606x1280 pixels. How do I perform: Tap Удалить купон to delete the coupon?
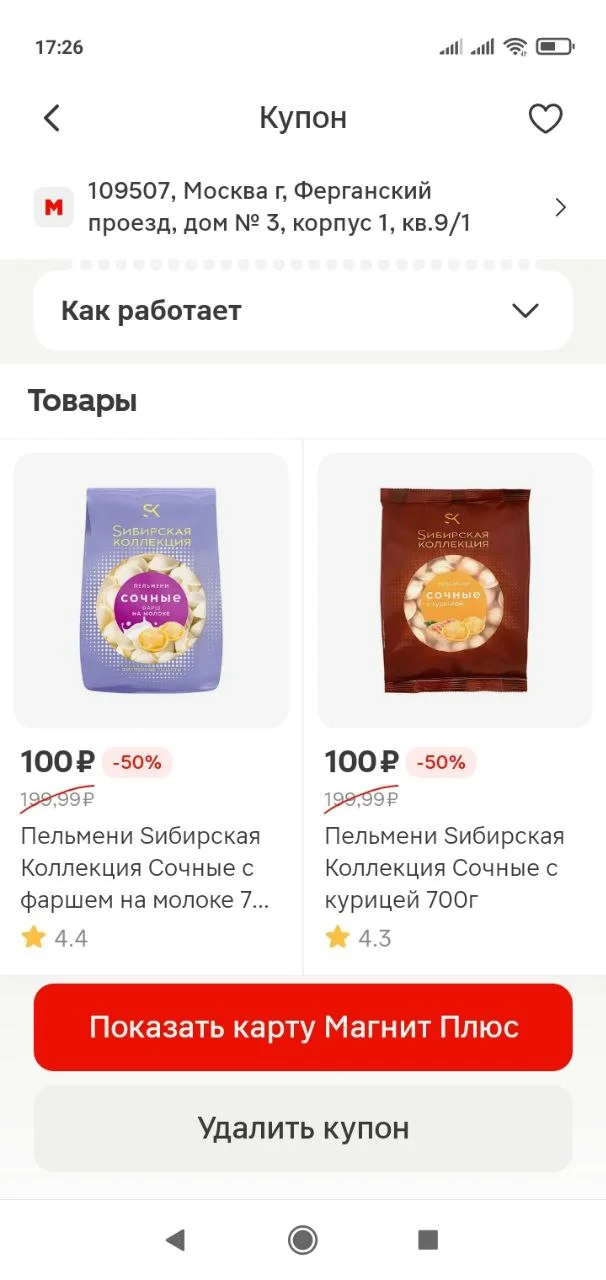[x=303, y=1128]
